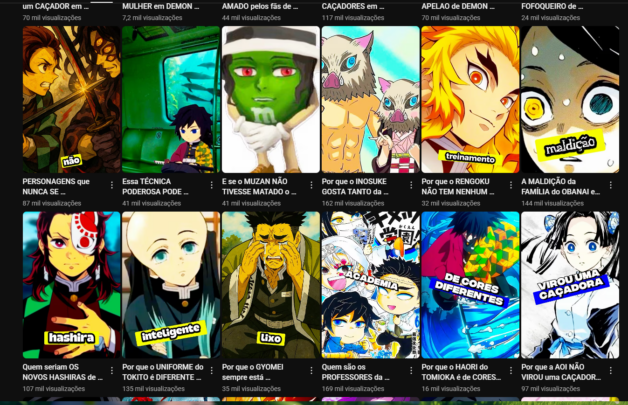Image resolution: width=628 pixels, height=405 pixels.
Task: Open video 'Quem seriam OS NOVOS HASHIRAS da...'
Action: click(x=70, y=285)
